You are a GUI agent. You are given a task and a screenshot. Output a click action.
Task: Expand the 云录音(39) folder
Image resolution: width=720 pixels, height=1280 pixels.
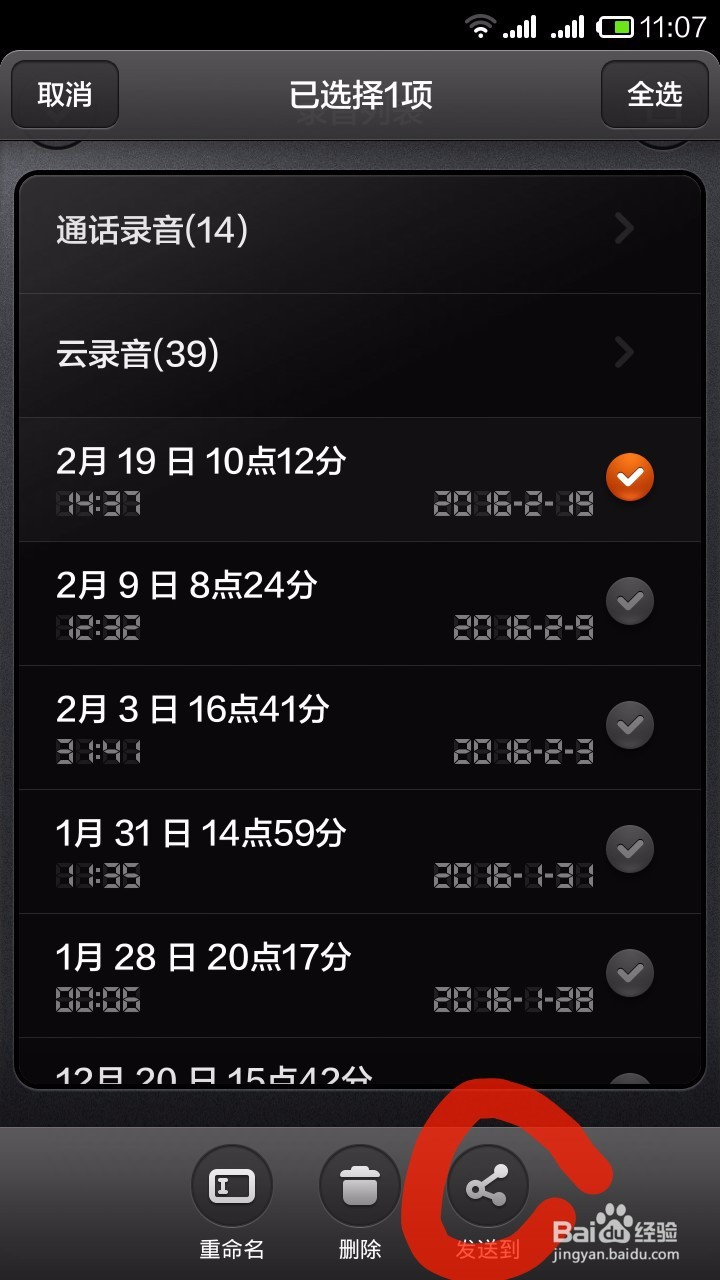[x=360, y=353]
